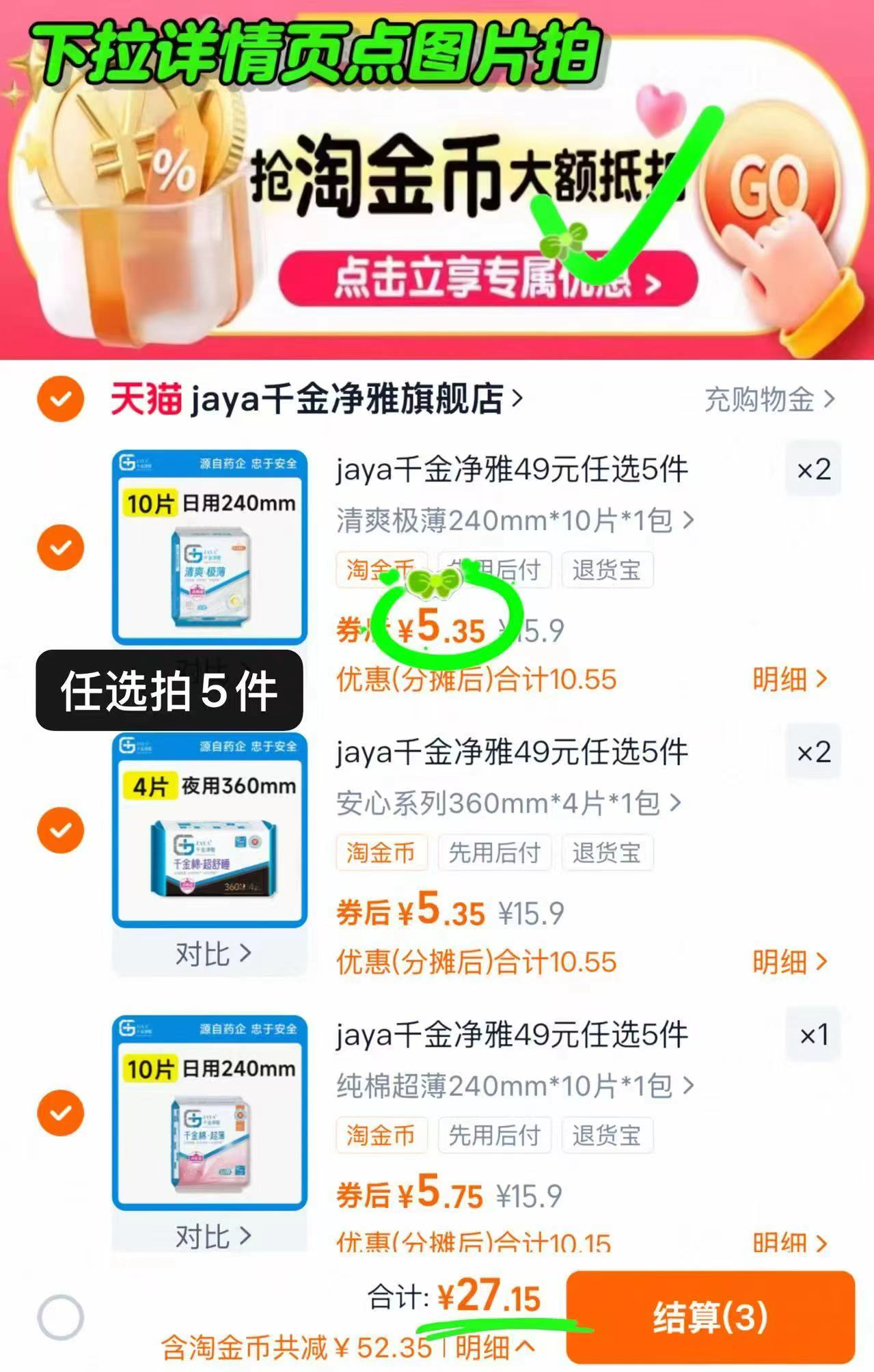874x1372 pixels.
Task: Deselect the 清爽极薄 240mm product checkbox
Action: (x=60, y=547)
